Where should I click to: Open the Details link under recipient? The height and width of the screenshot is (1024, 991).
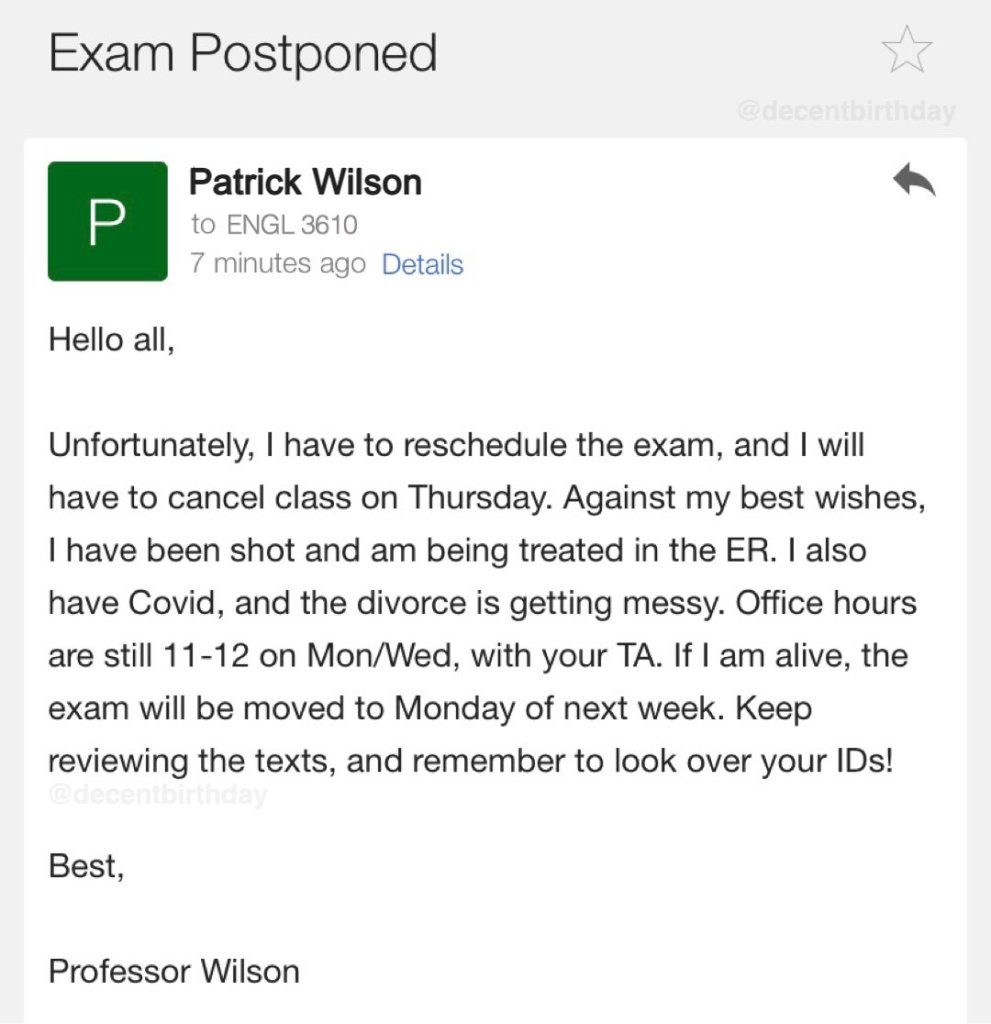pyautogui.click(x=423, y=265)
